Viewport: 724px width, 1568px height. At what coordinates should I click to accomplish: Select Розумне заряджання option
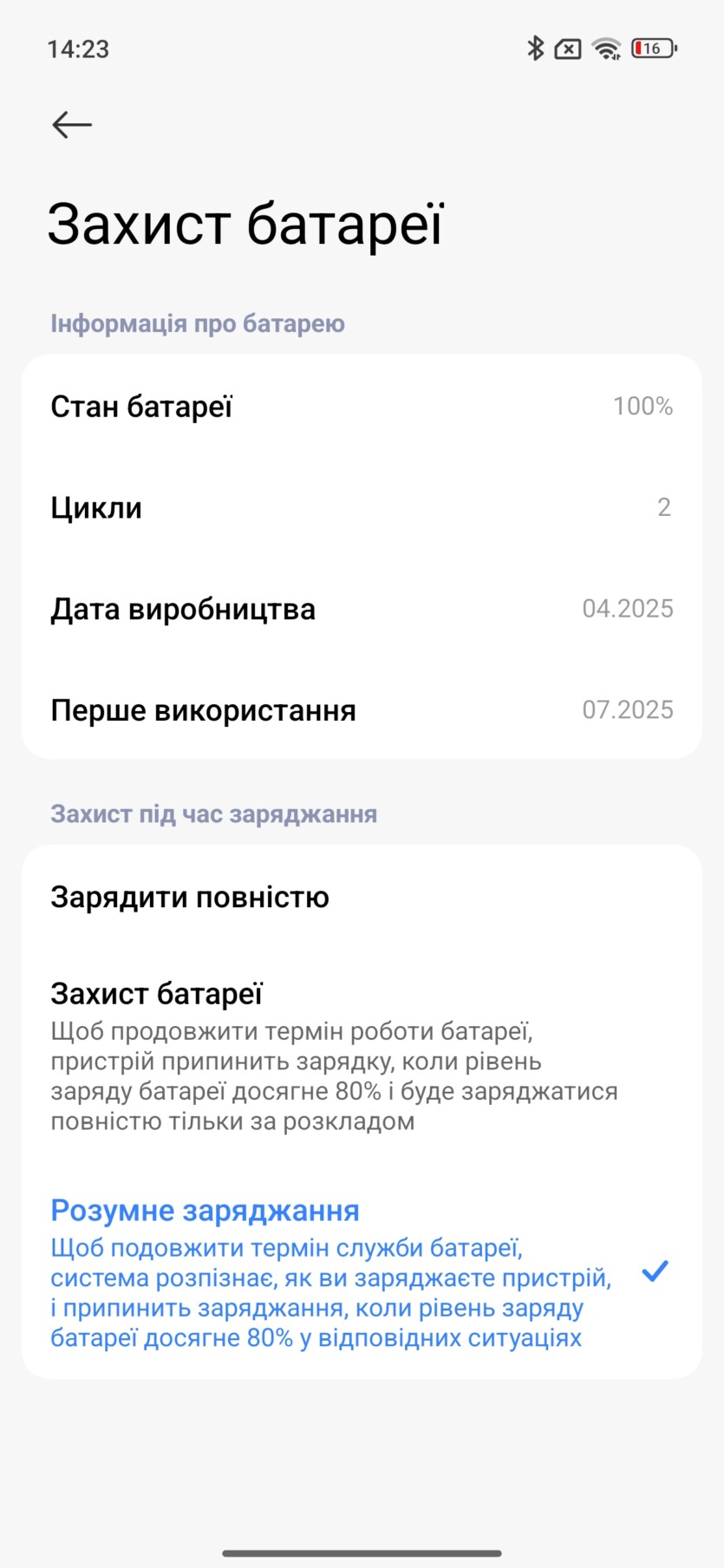pyautogui.click(x=362, y=1272)
